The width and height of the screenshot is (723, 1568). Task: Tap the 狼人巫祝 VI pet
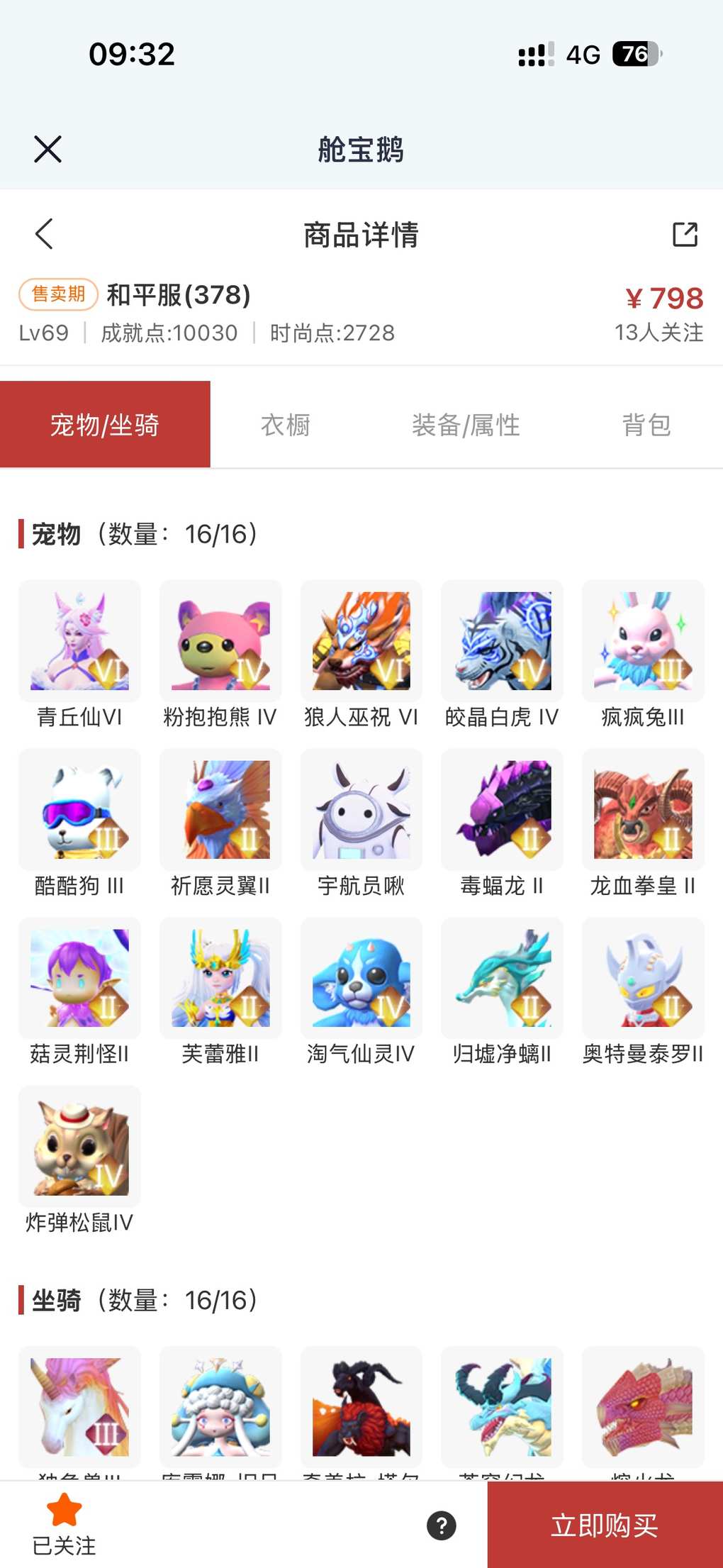coord(361,641)
